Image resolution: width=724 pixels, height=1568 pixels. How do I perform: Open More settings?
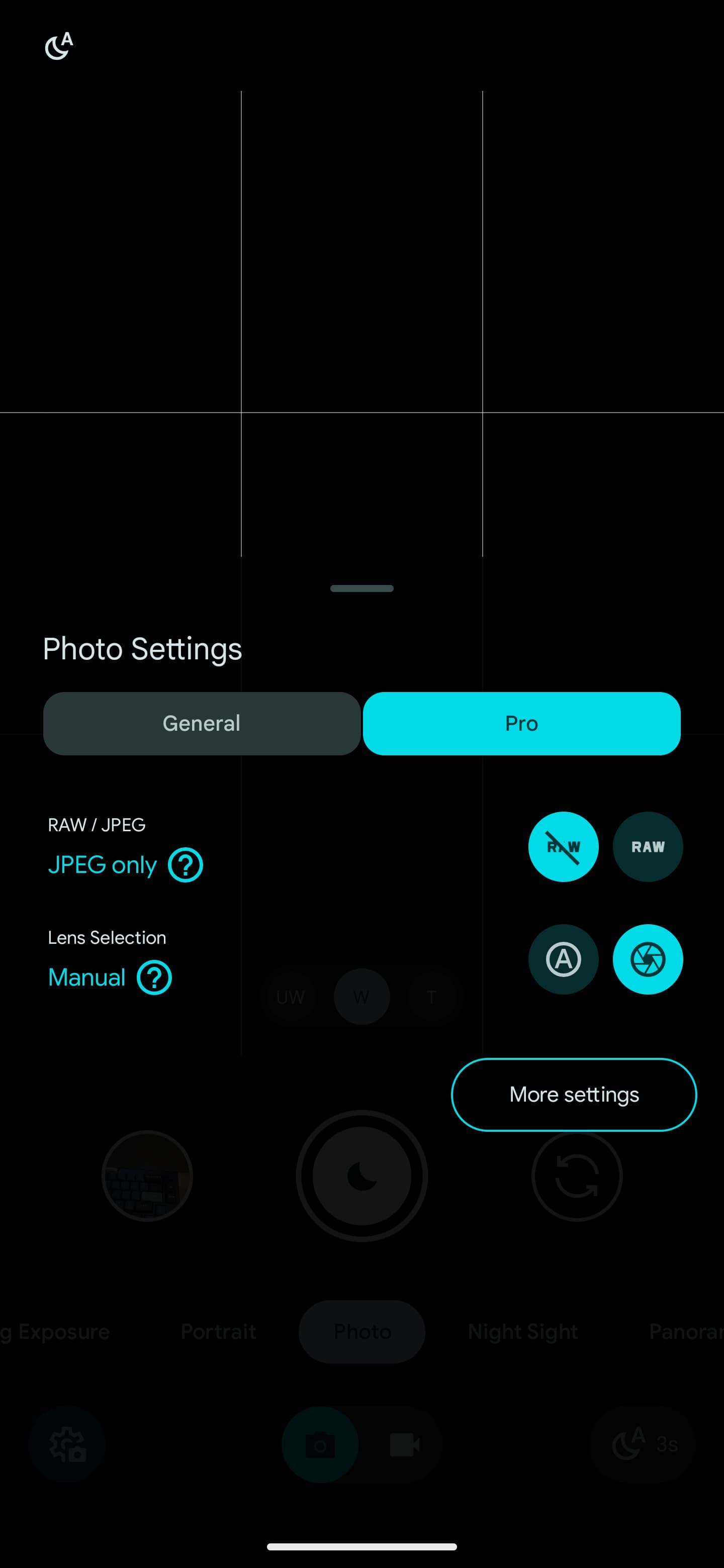pyautogui.click(x=574, y=1094)
